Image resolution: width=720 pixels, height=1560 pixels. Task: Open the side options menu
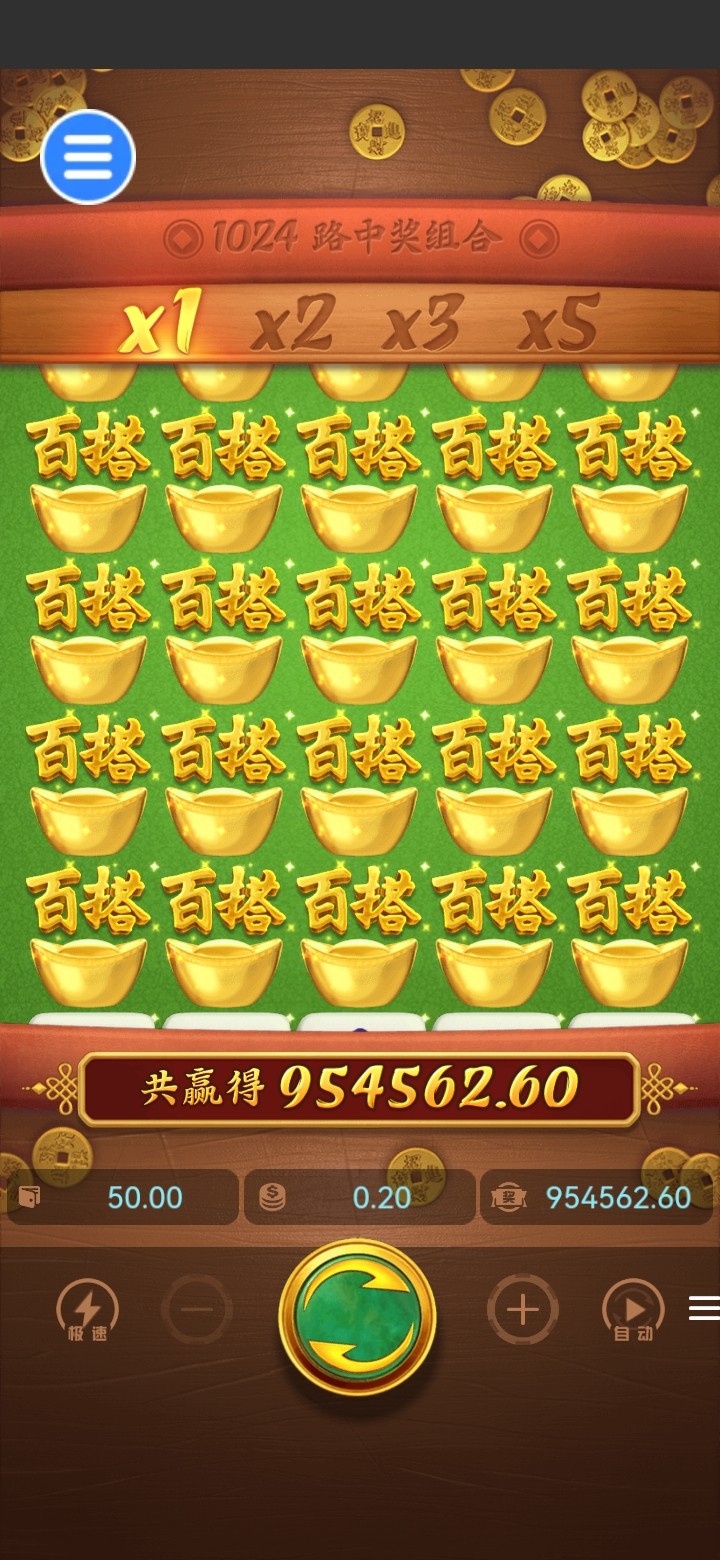tap(703, 1308)
